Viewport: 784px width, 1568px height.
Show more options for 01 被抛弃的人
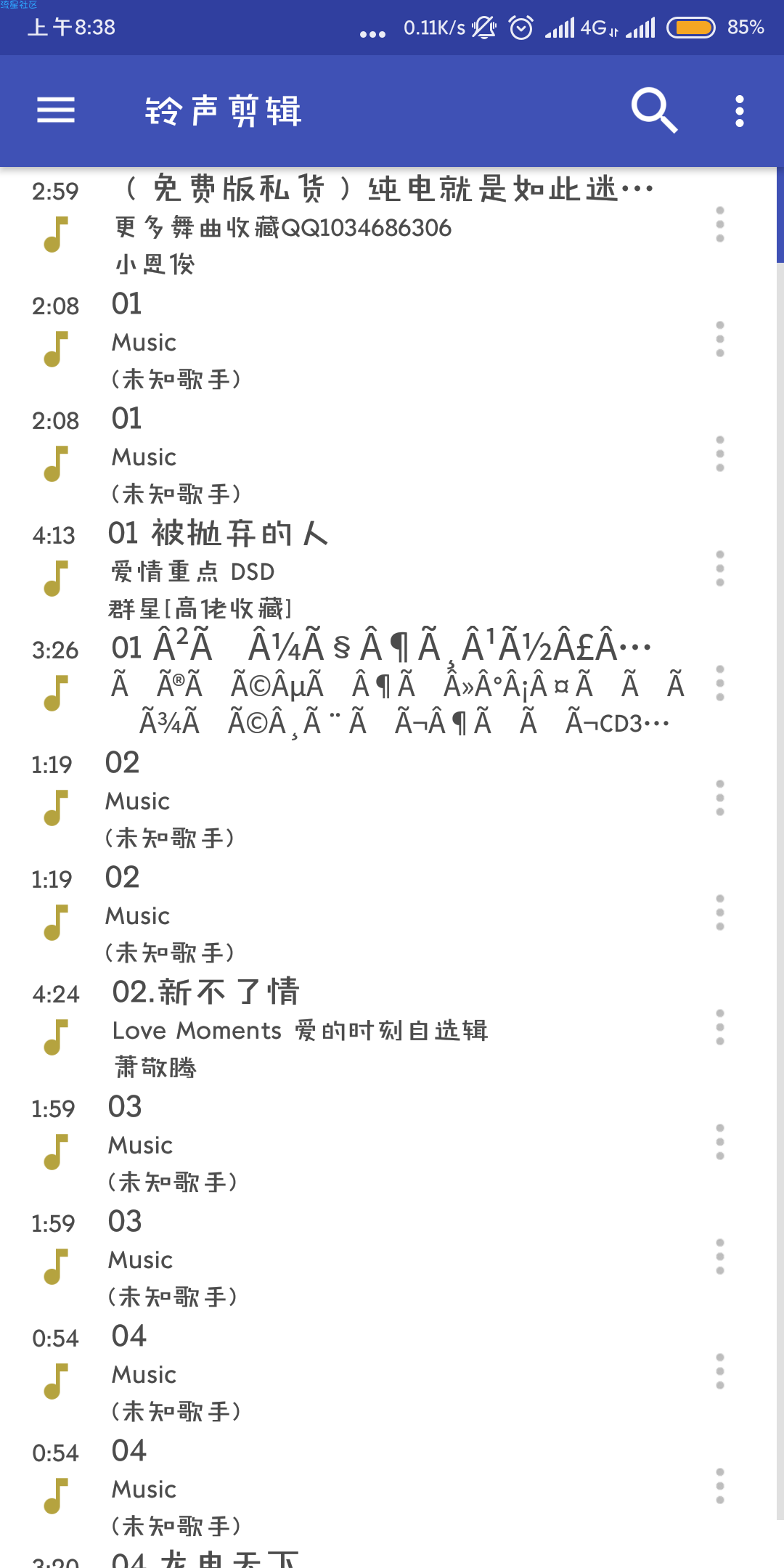tap(719, 568)
